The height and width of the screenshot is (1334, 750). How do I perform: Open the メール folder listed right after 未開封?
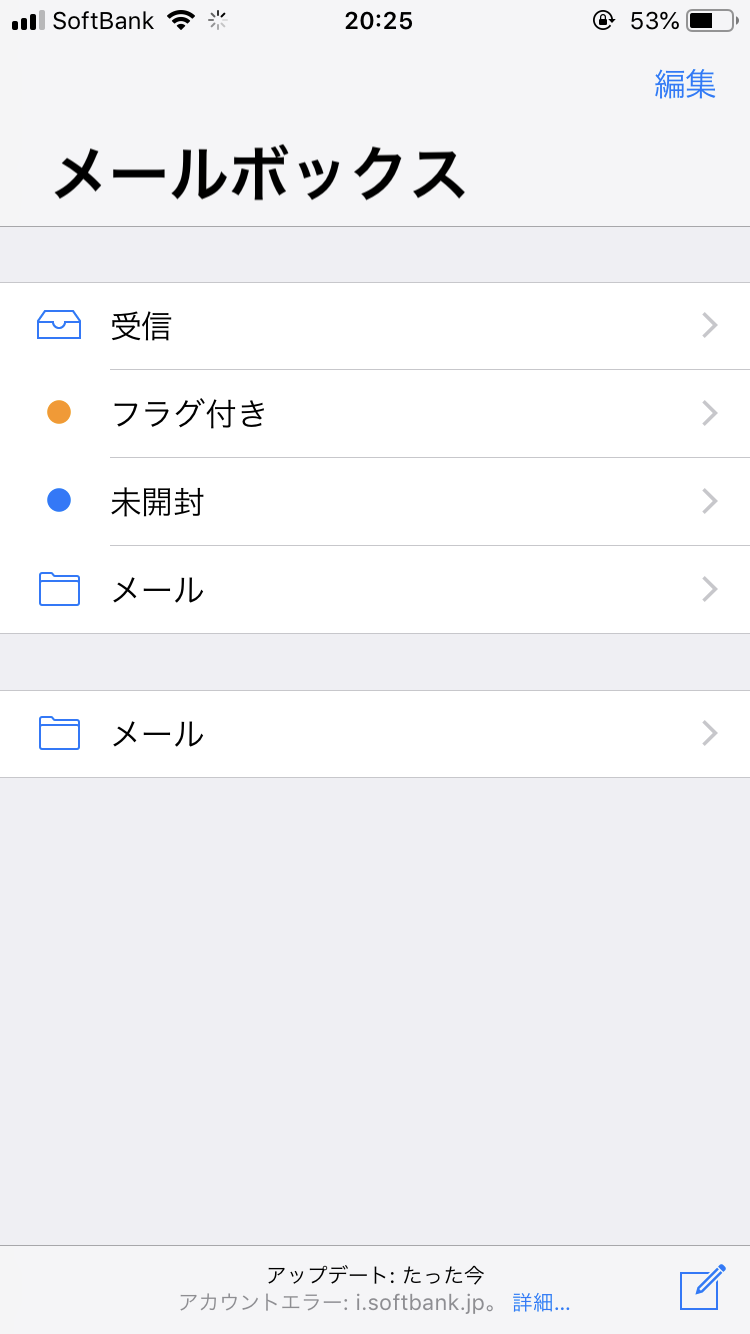[375, 590]
